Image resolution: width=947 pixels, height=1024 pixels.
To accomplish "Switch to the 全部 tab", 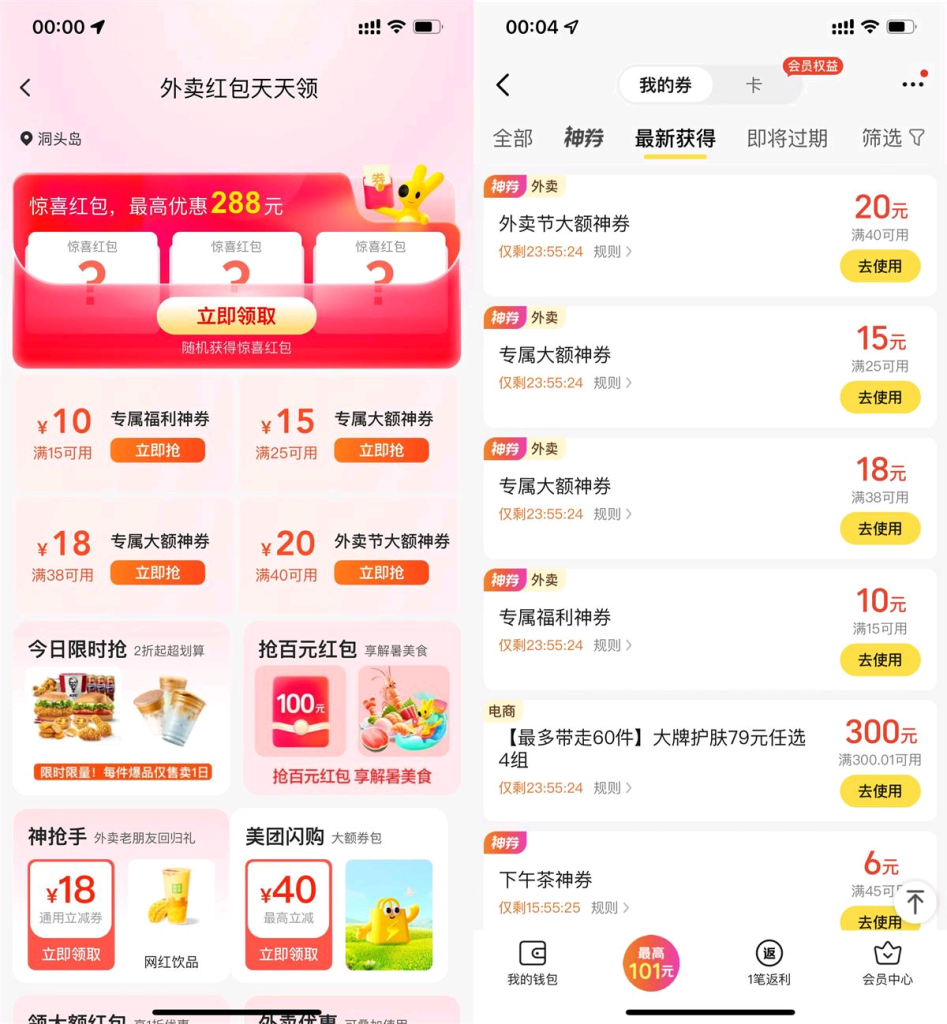I will (x=513, y=138).
